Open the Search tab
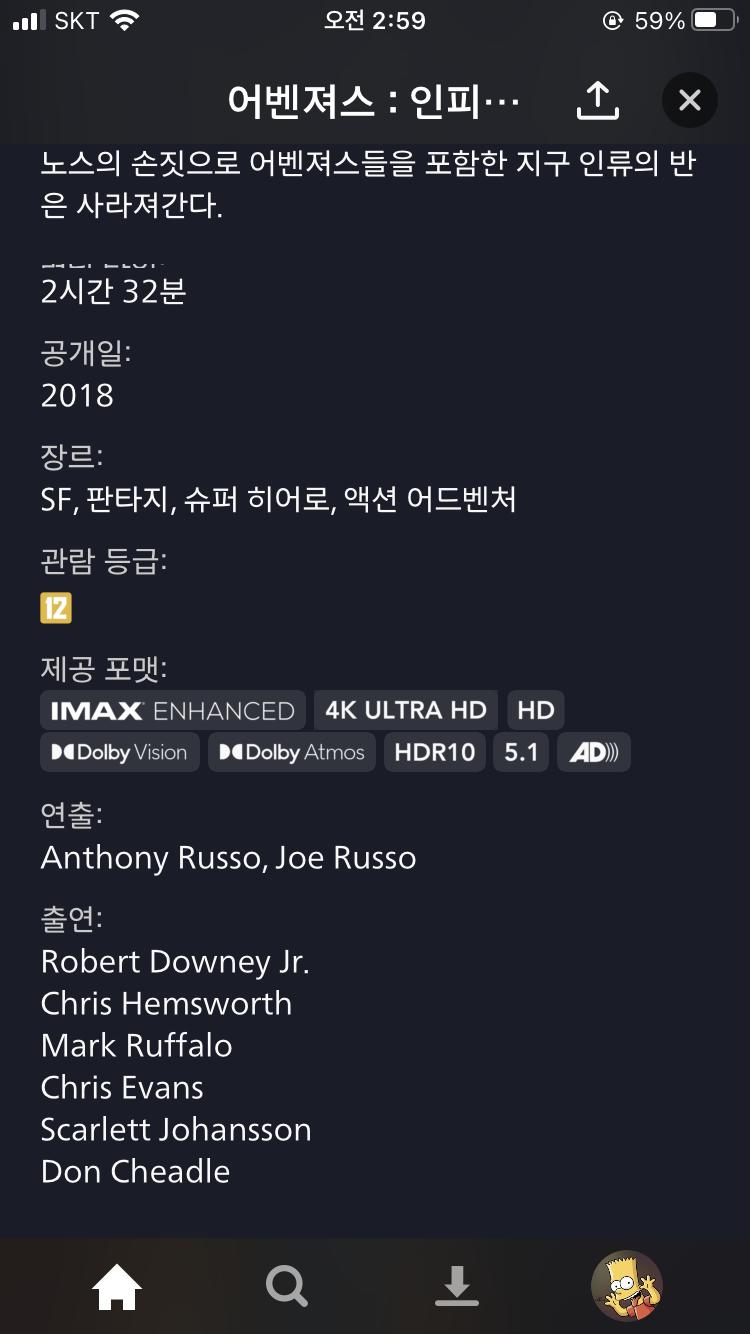The height and width of the screenshot is (1334, 750). [287, 1287]
